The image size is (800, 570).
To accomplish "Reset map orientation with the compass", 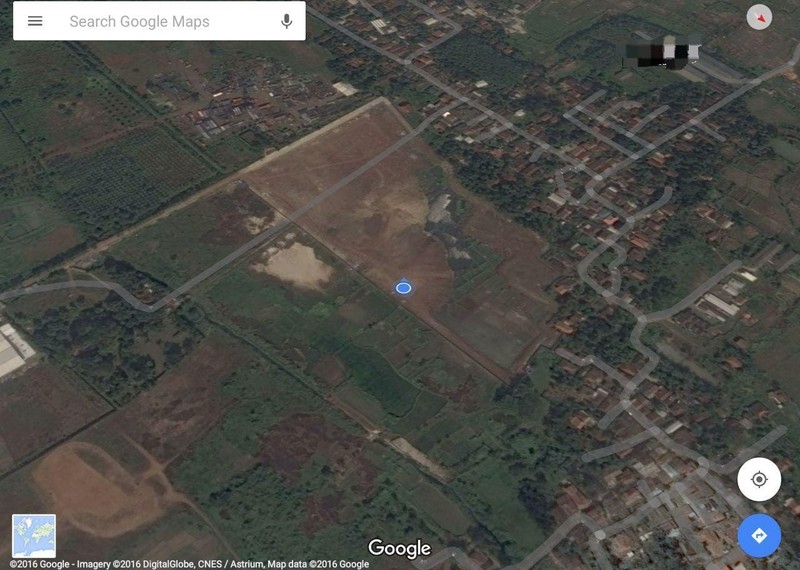I will pos(759,17).
